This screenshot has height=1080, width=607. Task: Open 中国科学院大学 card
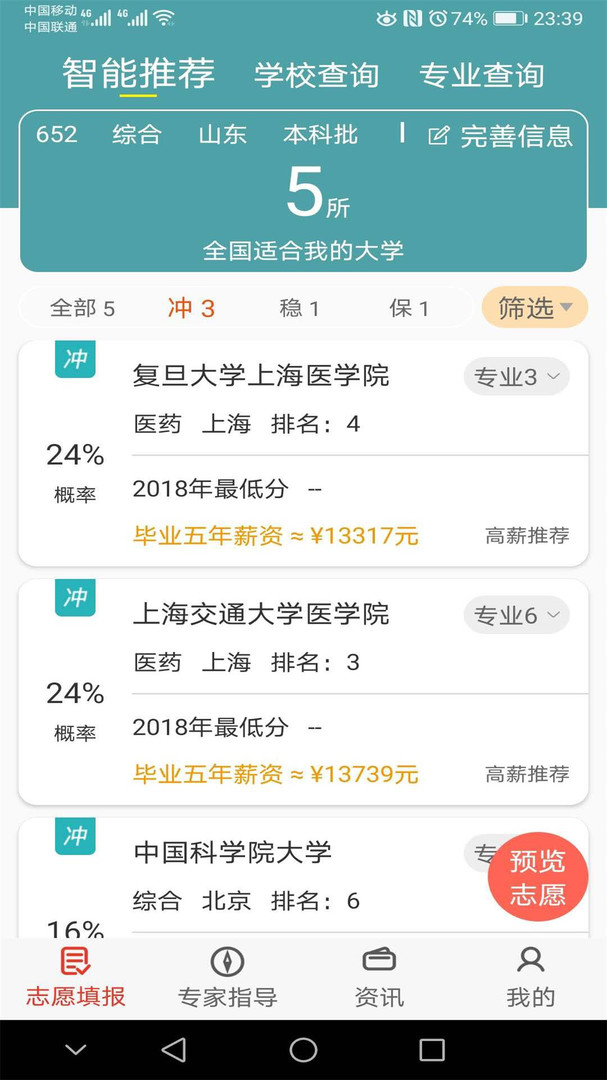point(303,878)
